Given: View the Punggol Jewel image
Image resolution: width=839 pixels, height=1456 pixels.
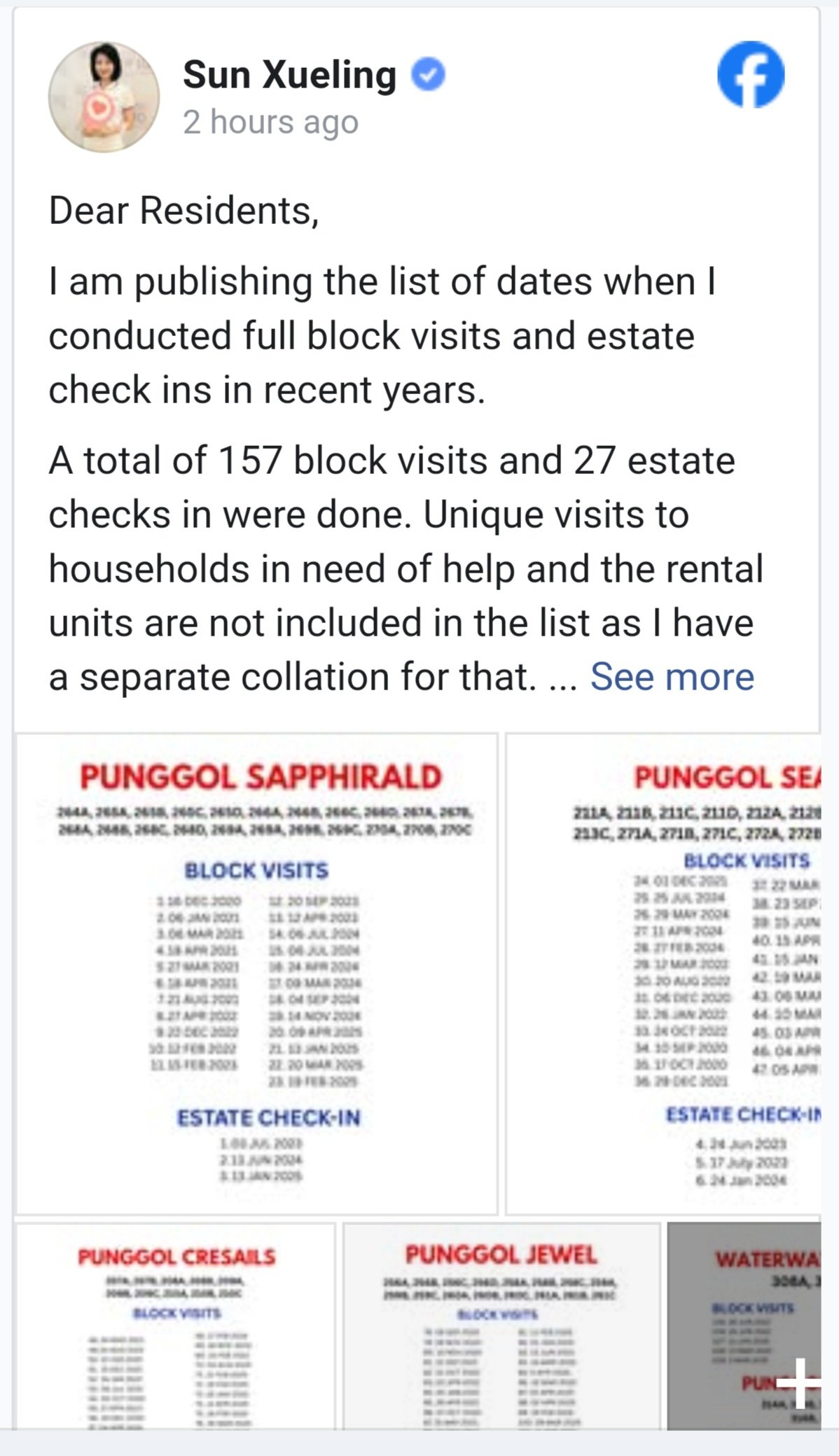Looking at the screenshot, I should (501, 1326).
